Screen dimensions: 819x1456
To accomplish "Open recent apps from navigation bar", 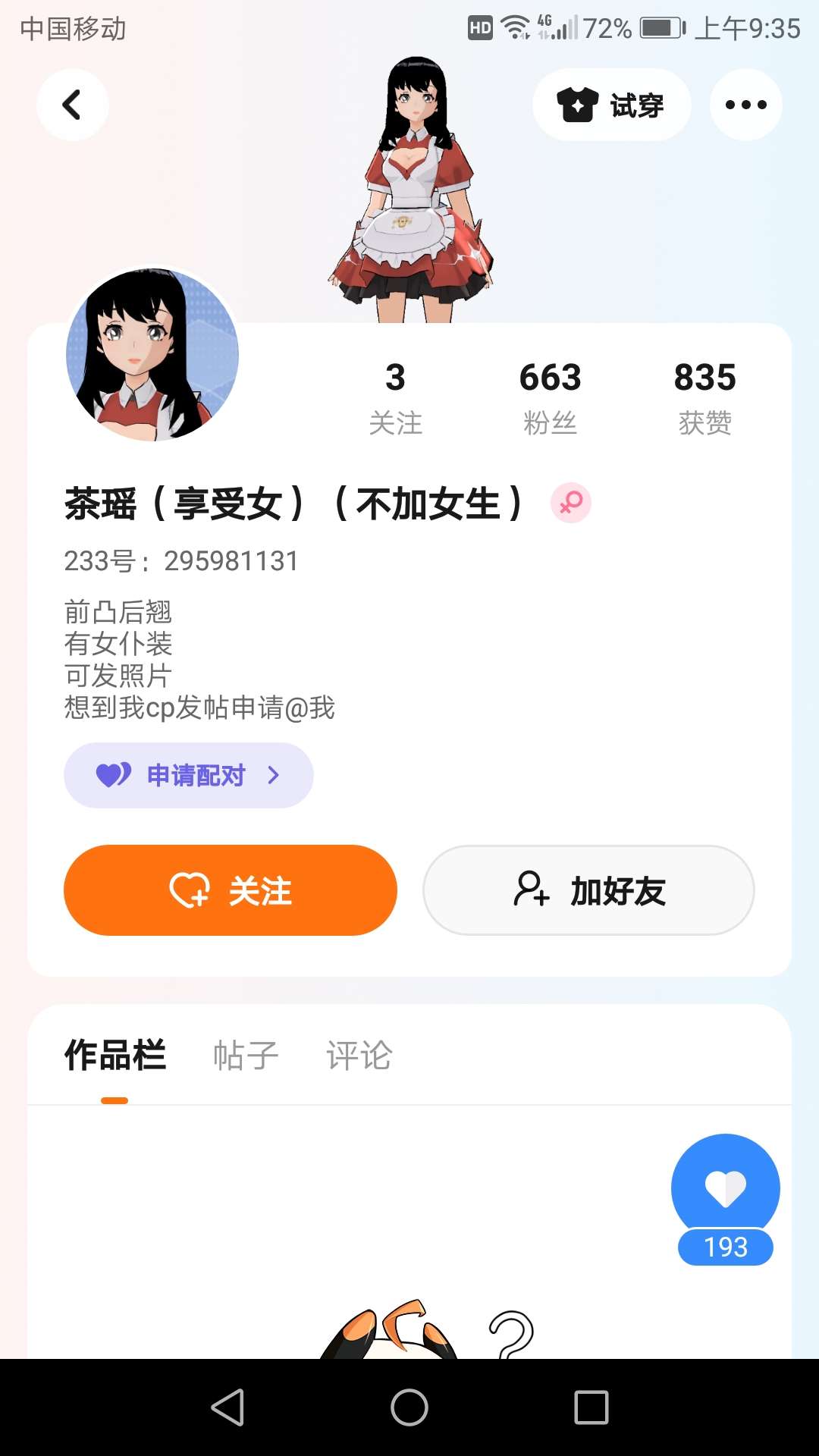I will (591, 1408).
